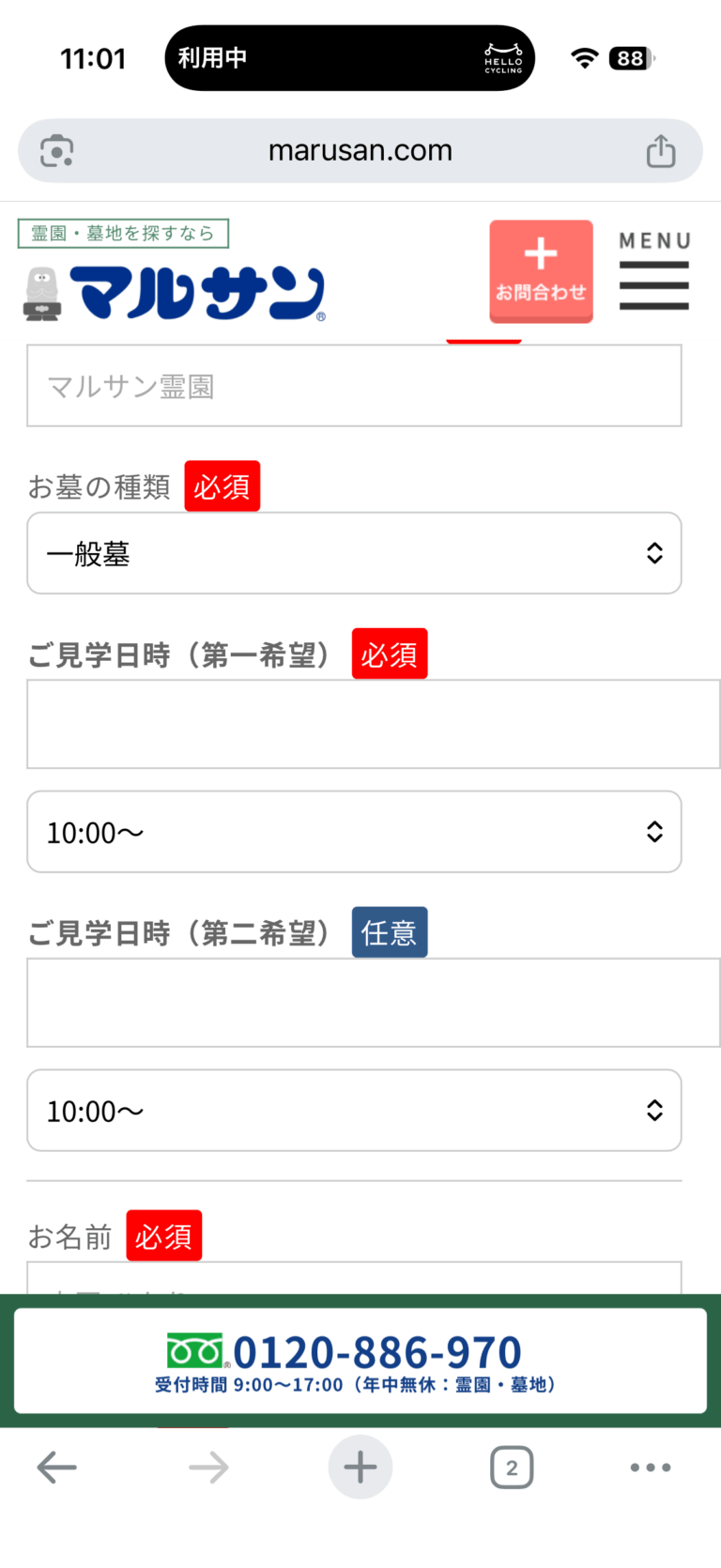Tap the 霊園・墓地を探すなら header link
The image size is (721, 1568).
click(123, 234)
